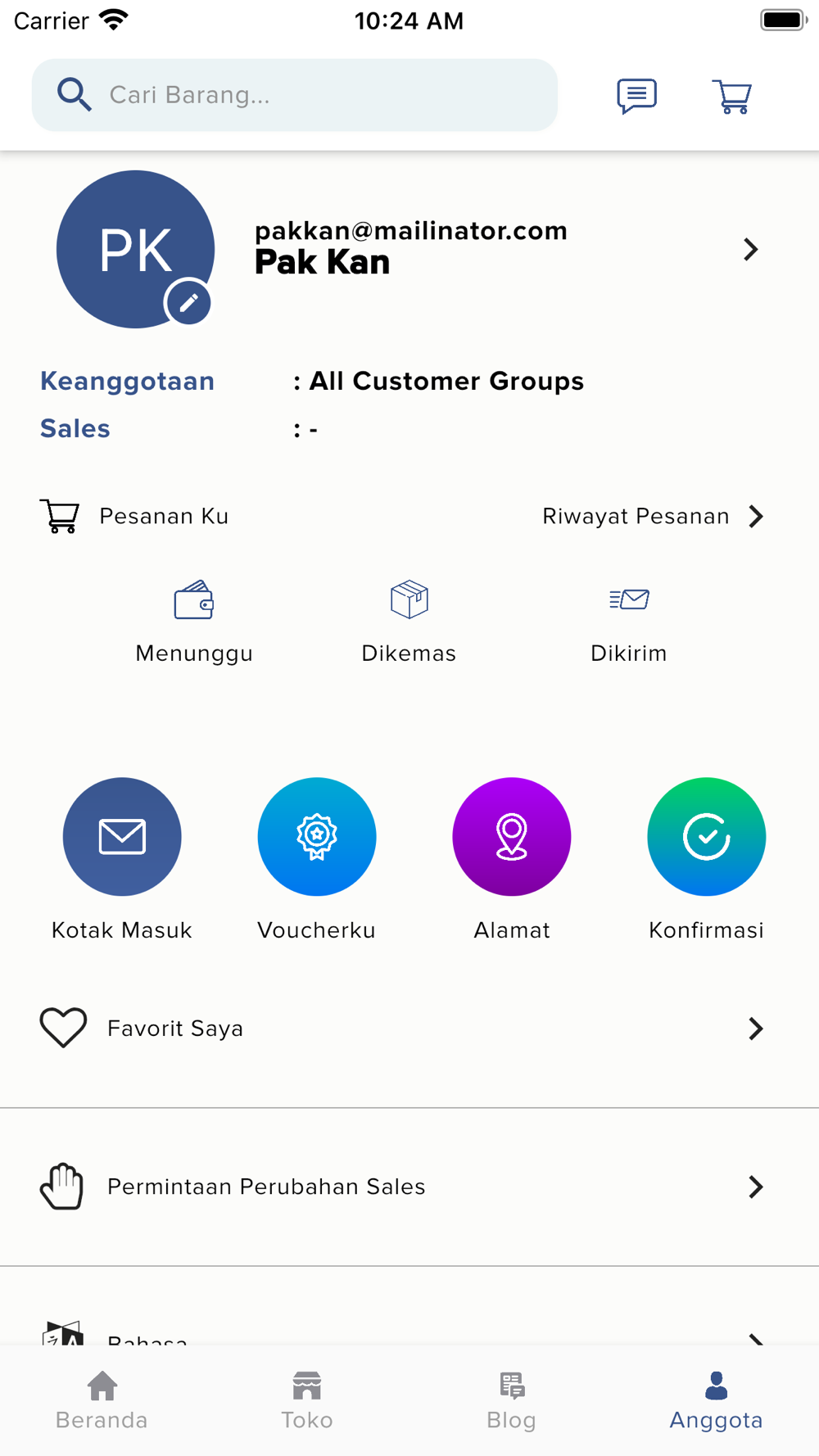Image resolution: width=819 pixels, height=1456 pixels.
Task: Open Alamat addresses
Action: [512, 859]
